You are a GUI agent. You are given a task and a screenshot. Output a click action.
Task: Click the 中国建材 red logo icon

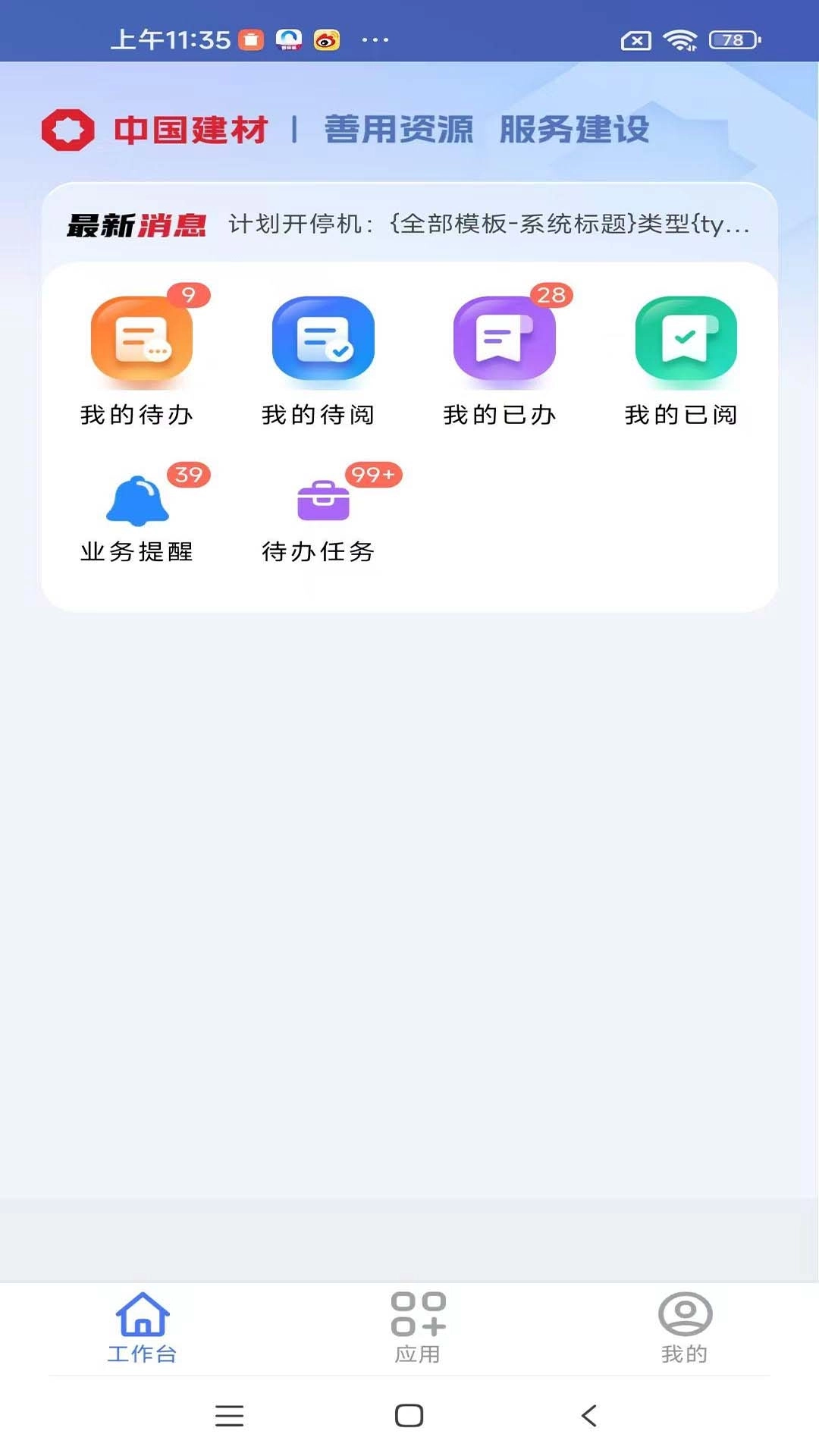pyautogui.click(x=68, y=129)
